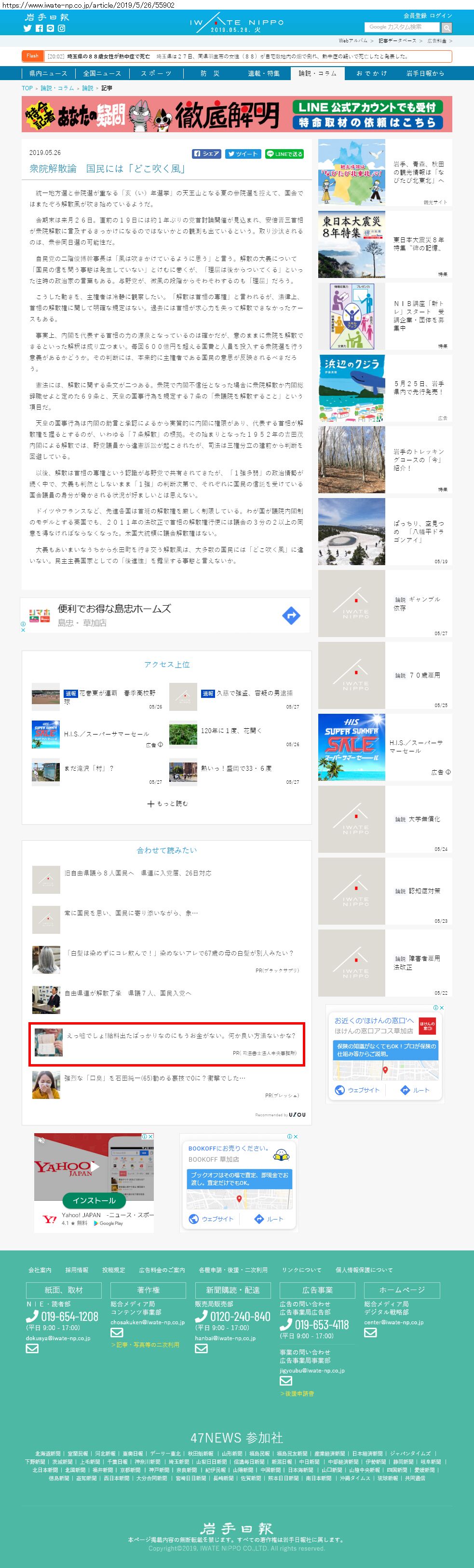Tap インストール on the Yahoo! JAPAN ad
474x1568 pixels.
coord(94,1200)
